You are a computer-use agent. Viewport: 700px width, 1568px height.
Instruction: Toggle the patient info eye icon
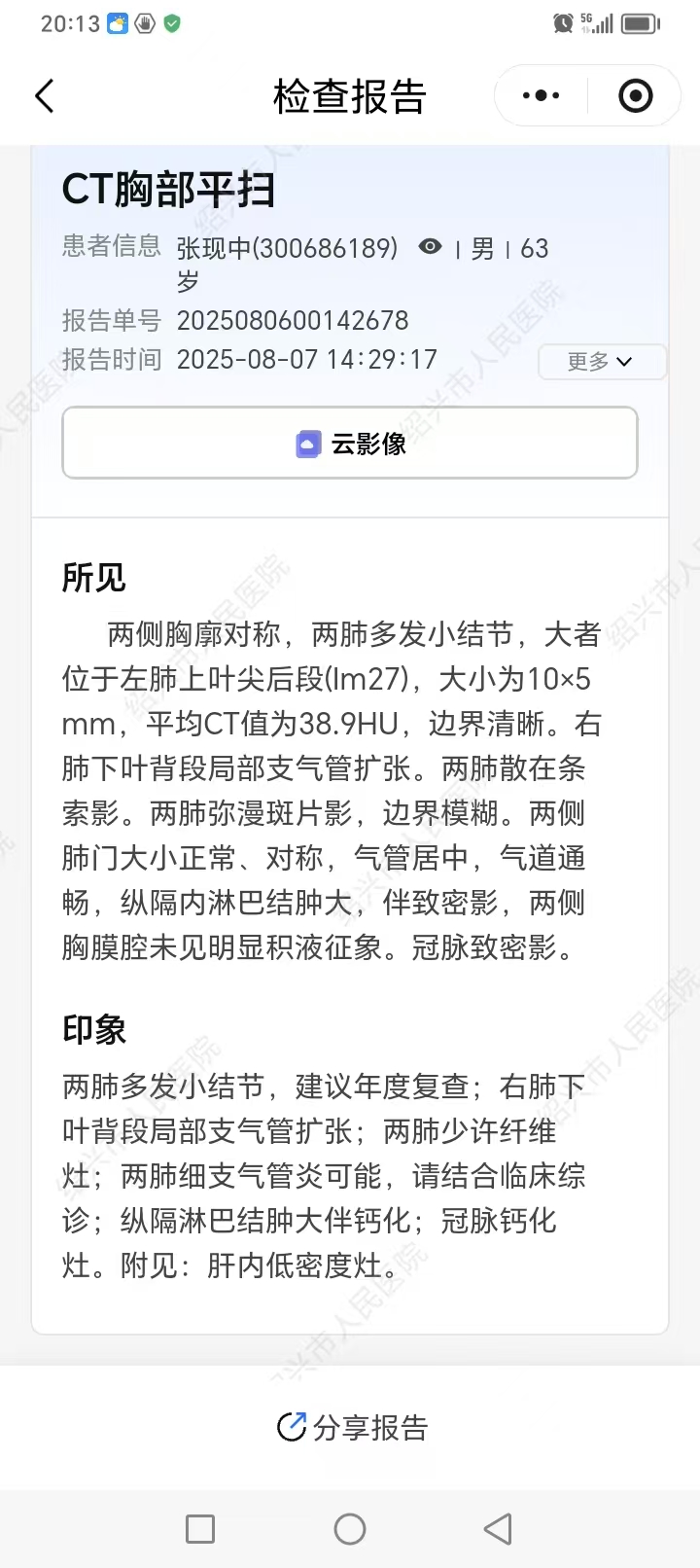pos(430,247)
